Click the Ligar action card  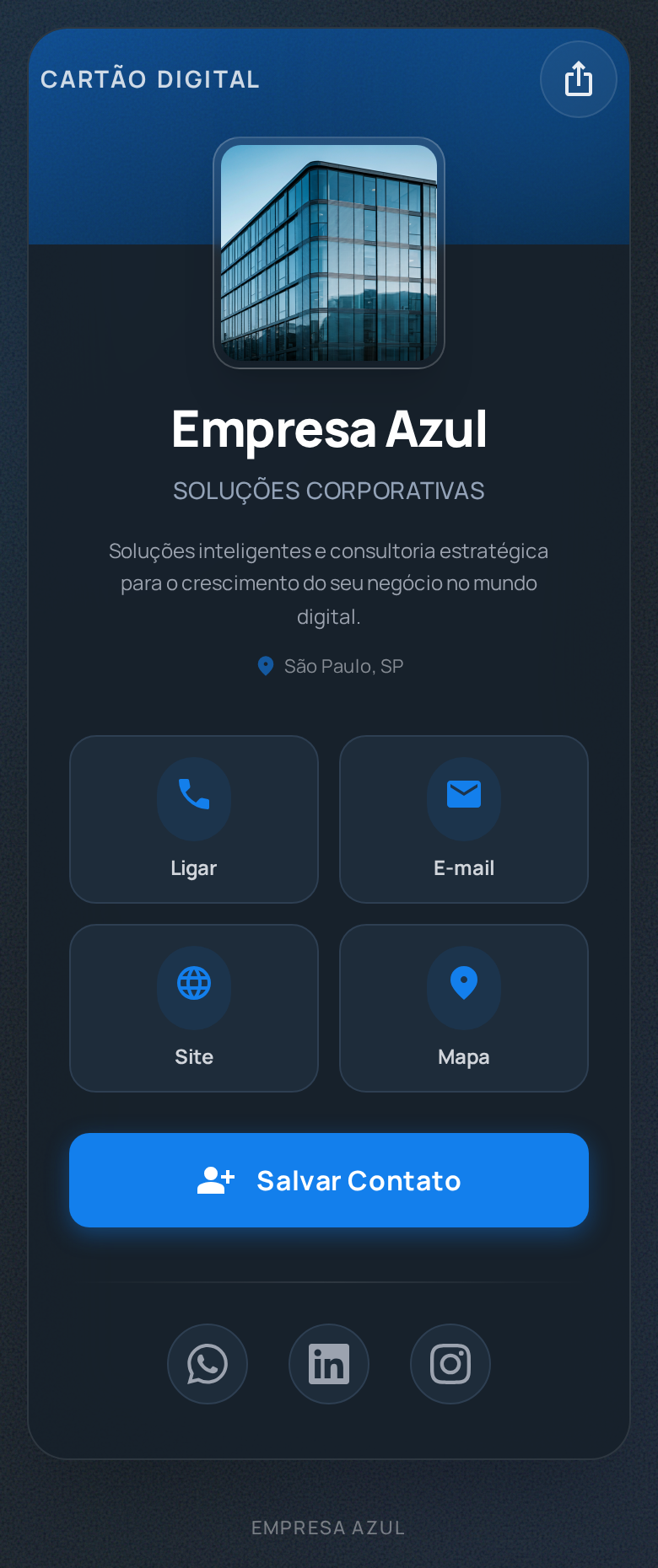(194, 819)
